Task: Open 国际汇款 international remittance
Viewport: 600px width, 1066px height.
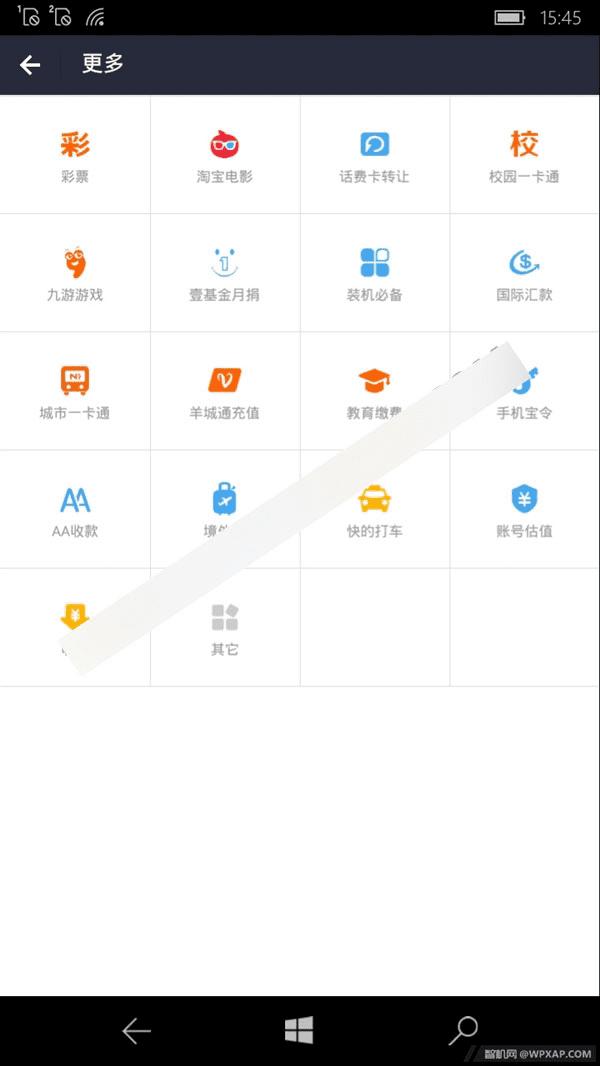Action: 524,273
